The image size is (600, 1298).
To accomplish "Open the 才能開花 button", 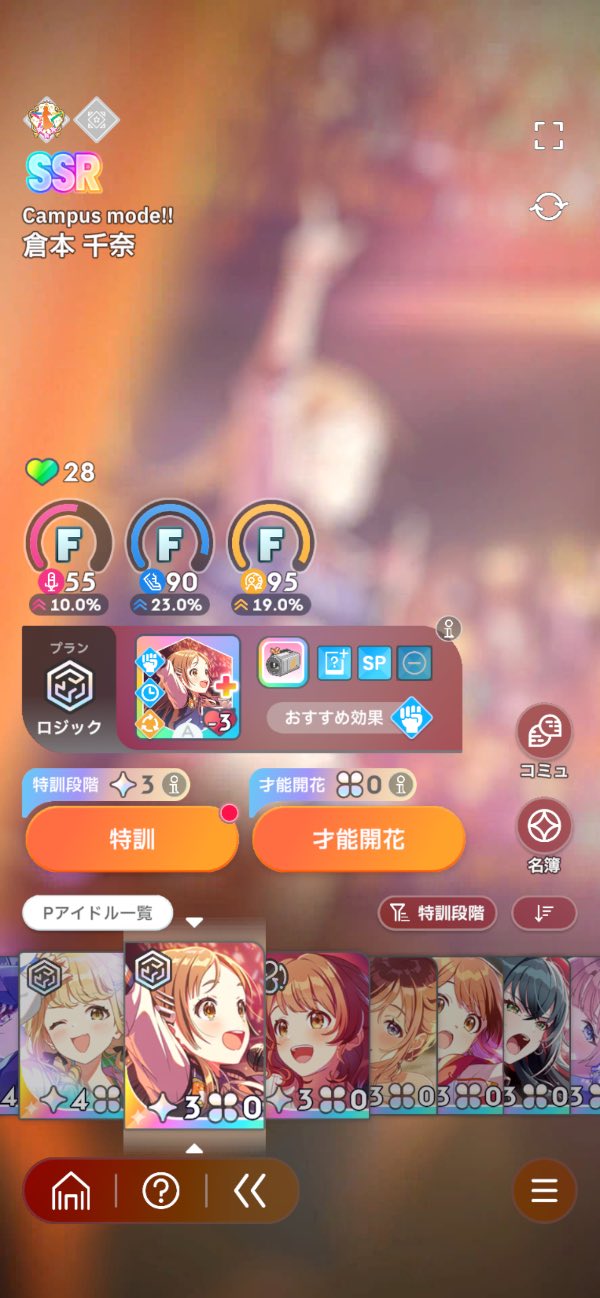I will [359, 839].
